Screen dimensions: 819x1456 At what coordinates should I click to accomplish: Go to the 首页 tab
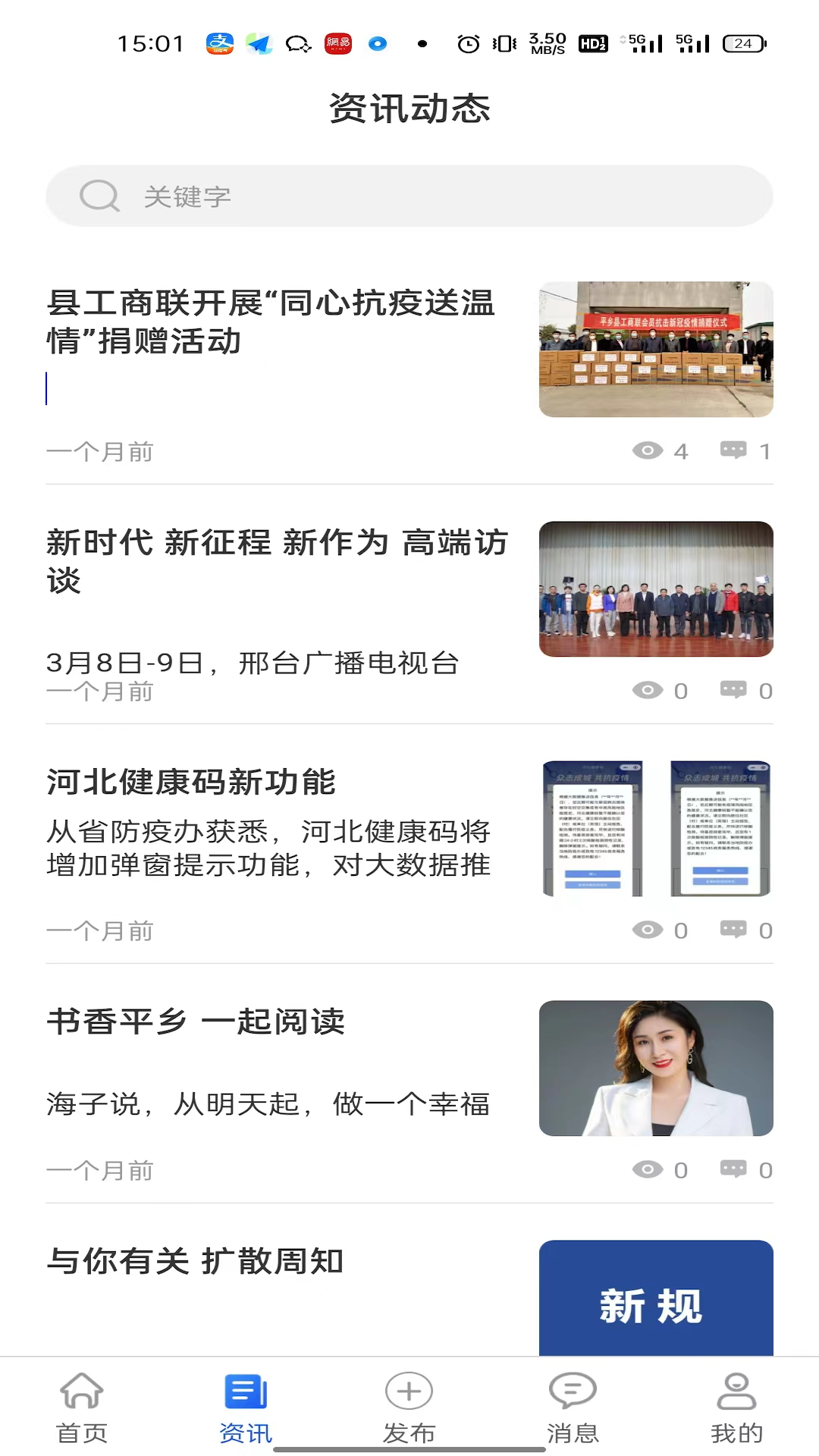pos(82,1407)
